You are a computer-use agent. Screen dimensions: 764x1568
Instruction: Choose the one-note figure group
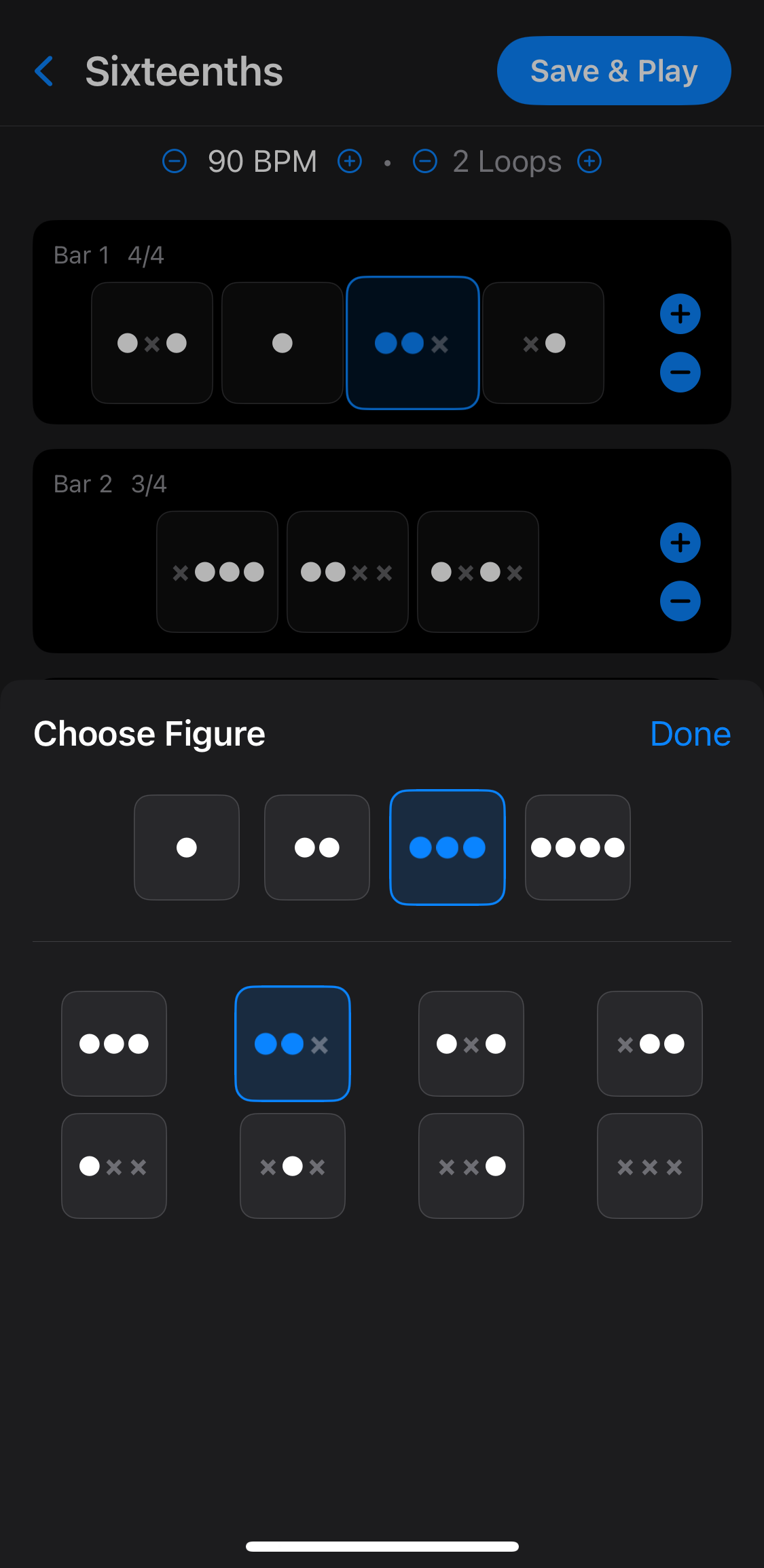click(x=187, y=847)
